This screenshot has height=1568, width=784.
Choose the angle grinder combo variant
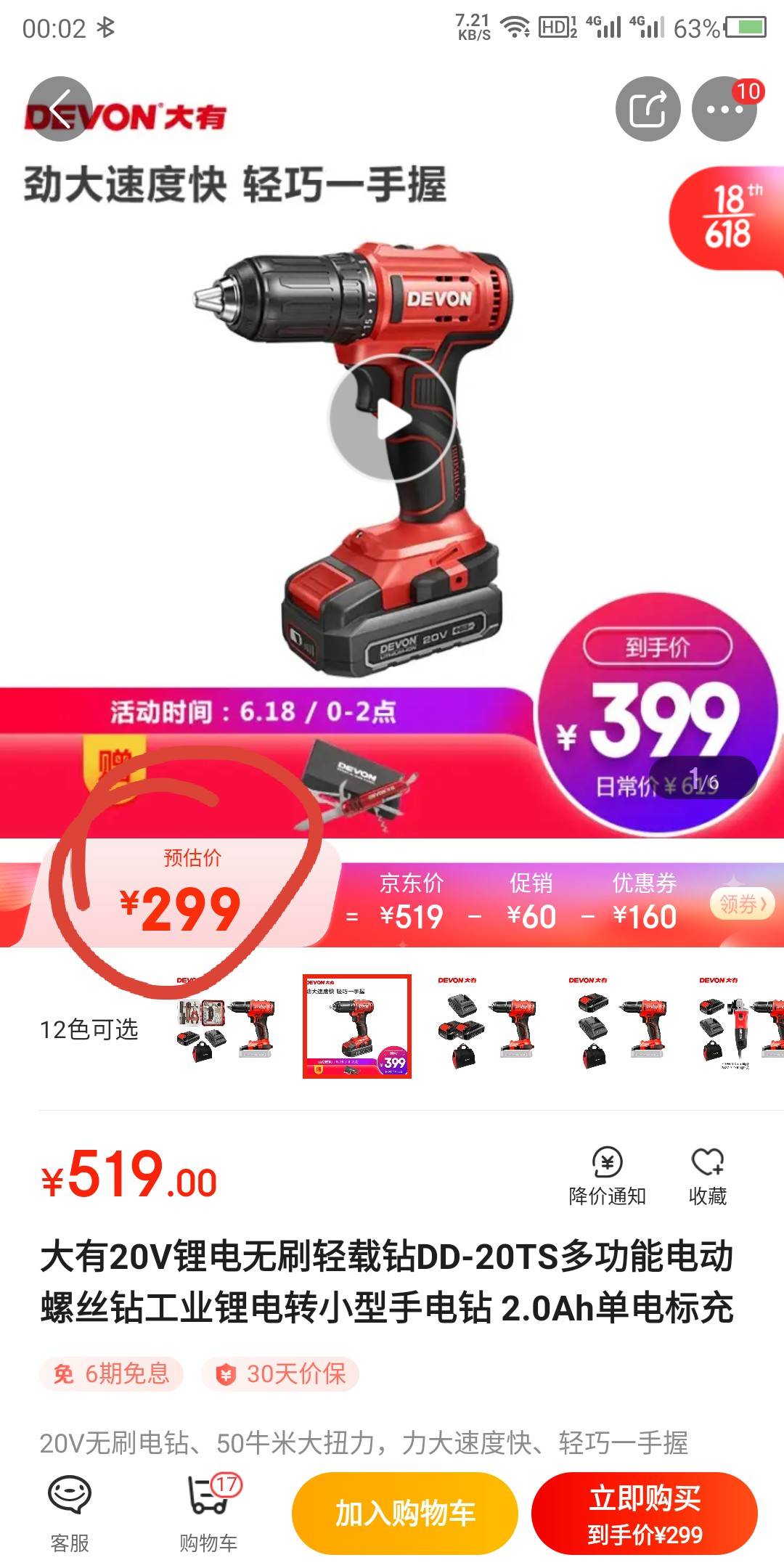tap(742, 1027)
